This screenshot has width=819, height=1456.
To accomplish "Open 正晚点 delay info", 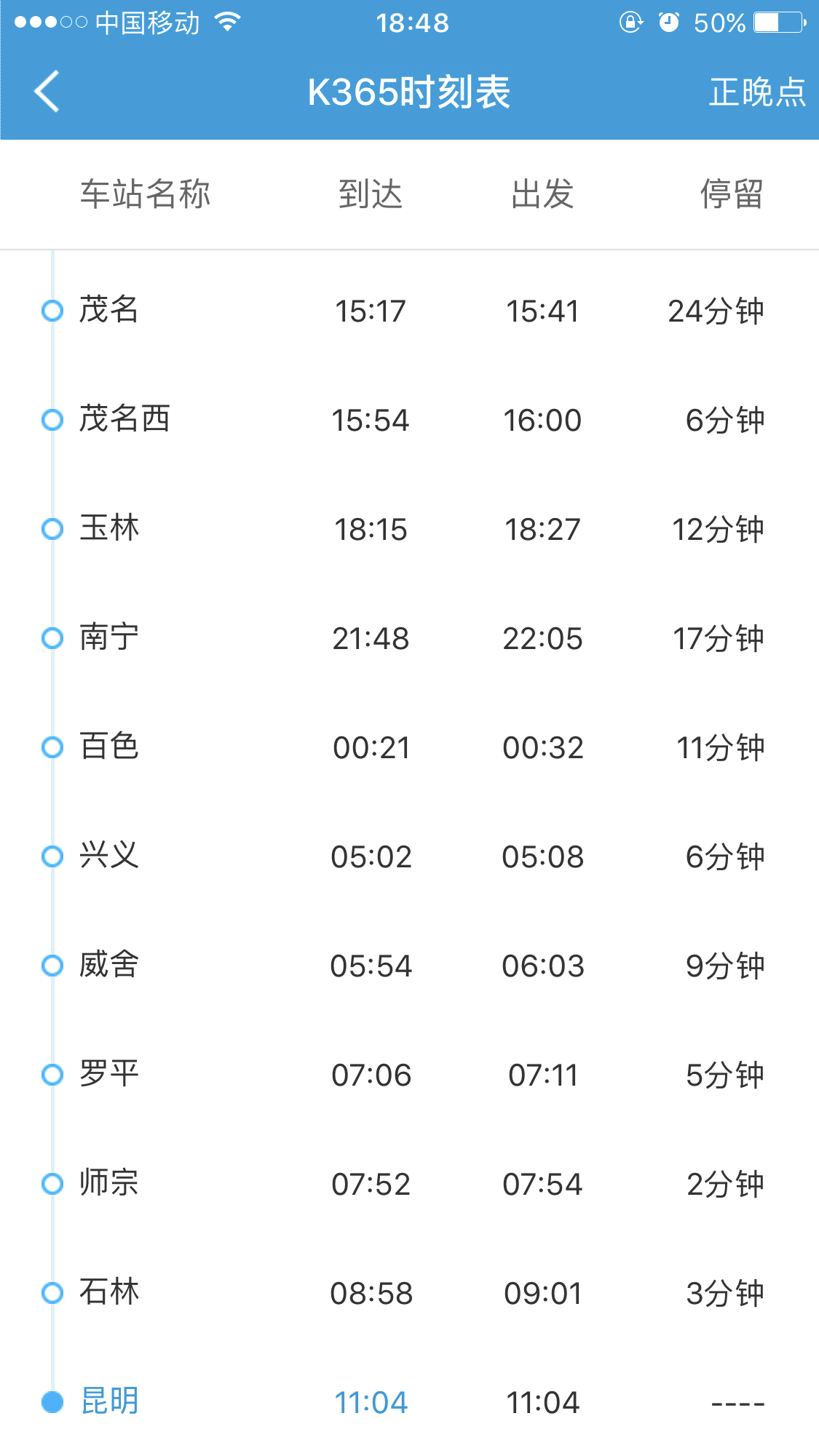I will 757,92.
